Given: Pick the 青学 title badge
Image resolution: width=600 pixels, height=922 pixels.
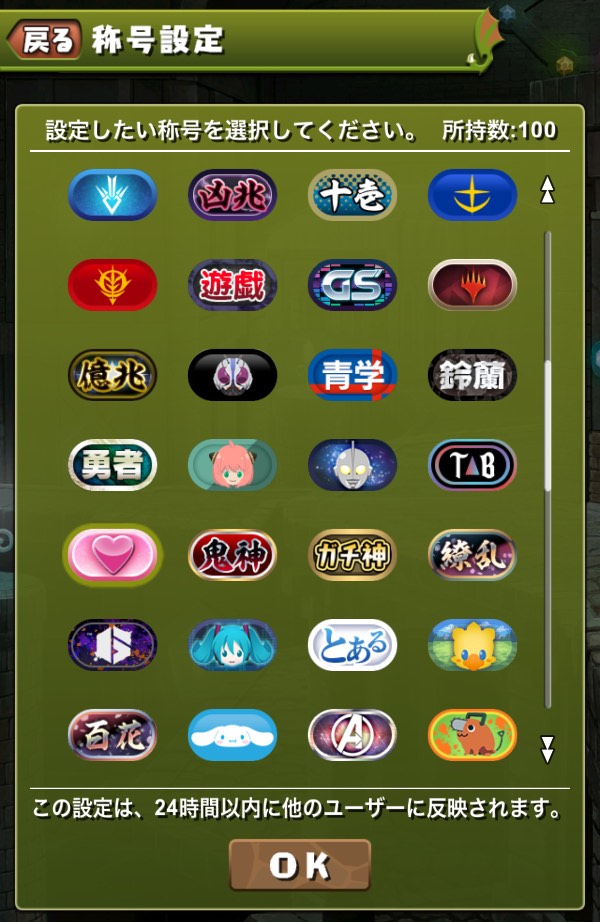Looking at the screenshot, I should pos(352,375).
